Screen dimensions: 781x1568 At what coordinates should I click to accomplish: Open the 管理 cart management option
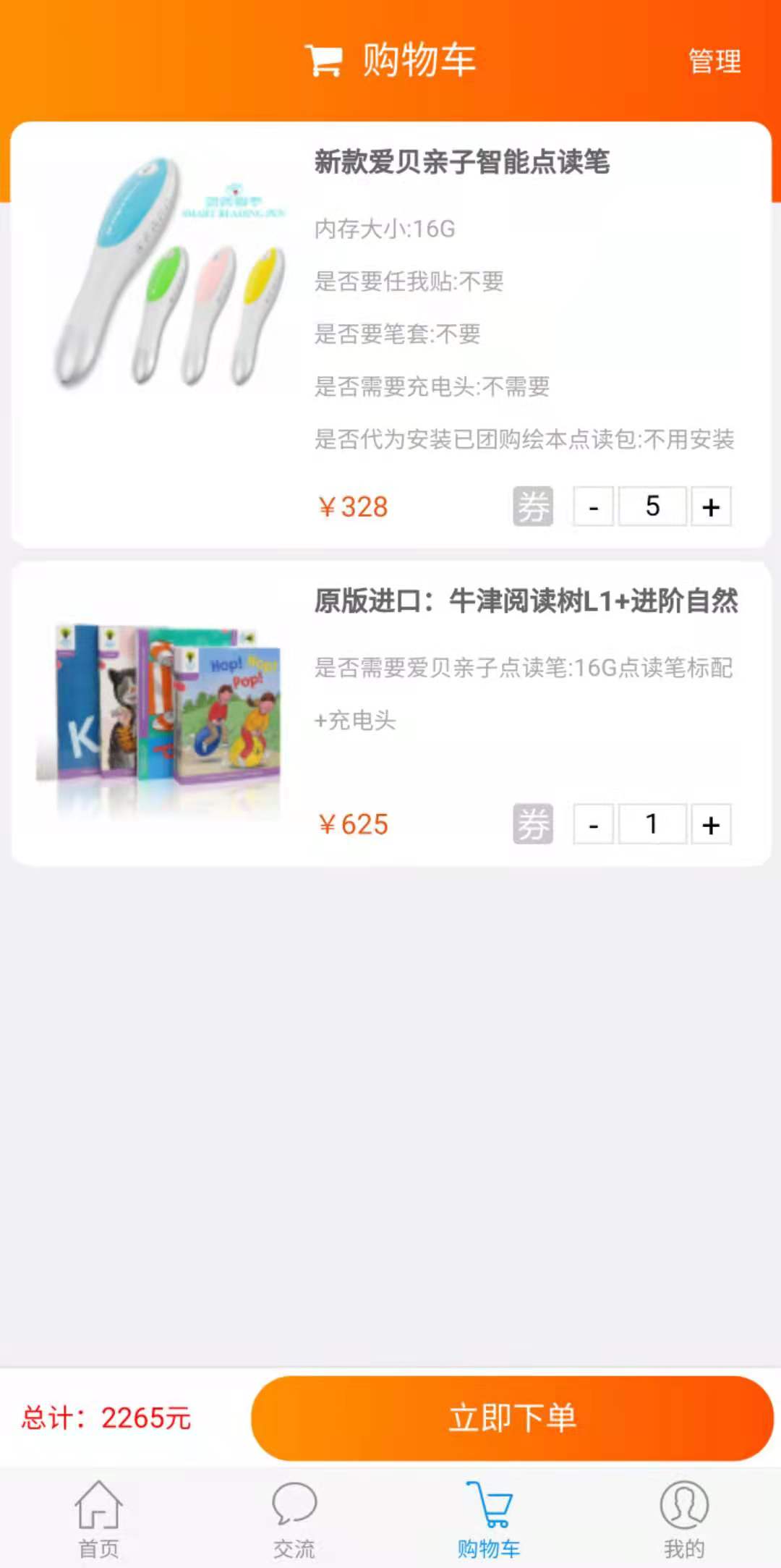pos(714,61)
